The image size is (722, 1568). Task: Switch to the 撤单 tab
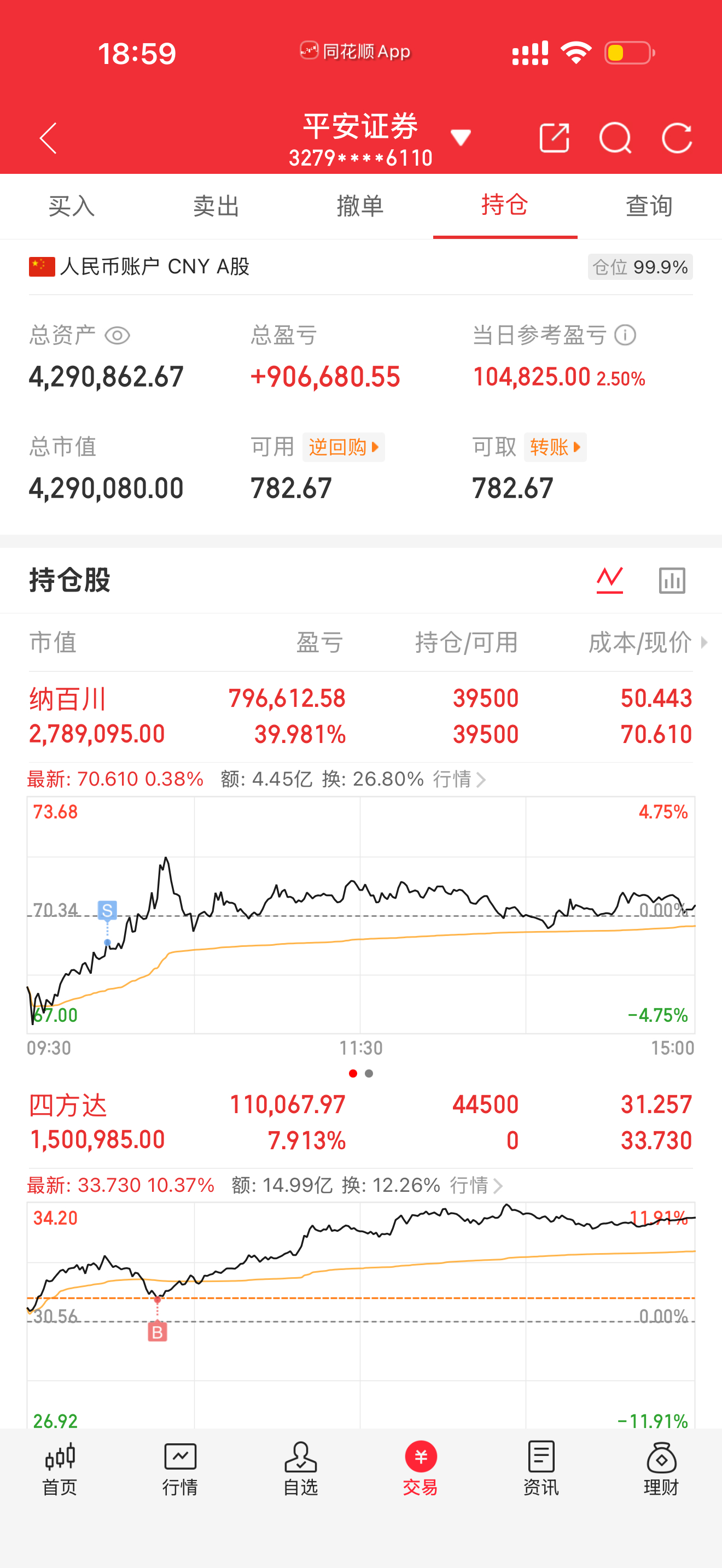(360, 206)
